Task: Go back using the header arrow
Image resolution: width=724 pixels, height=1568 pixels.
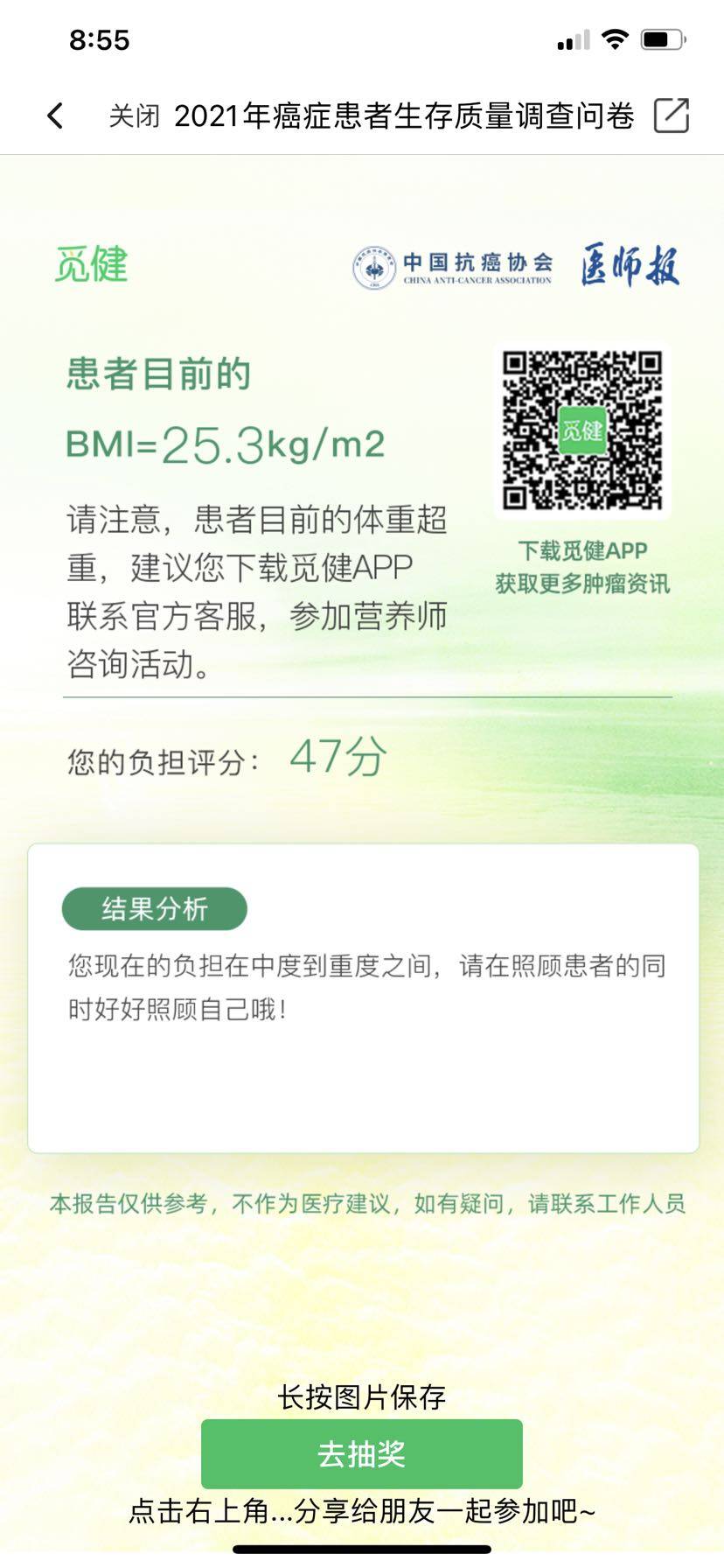Action: tap(55, 115)
